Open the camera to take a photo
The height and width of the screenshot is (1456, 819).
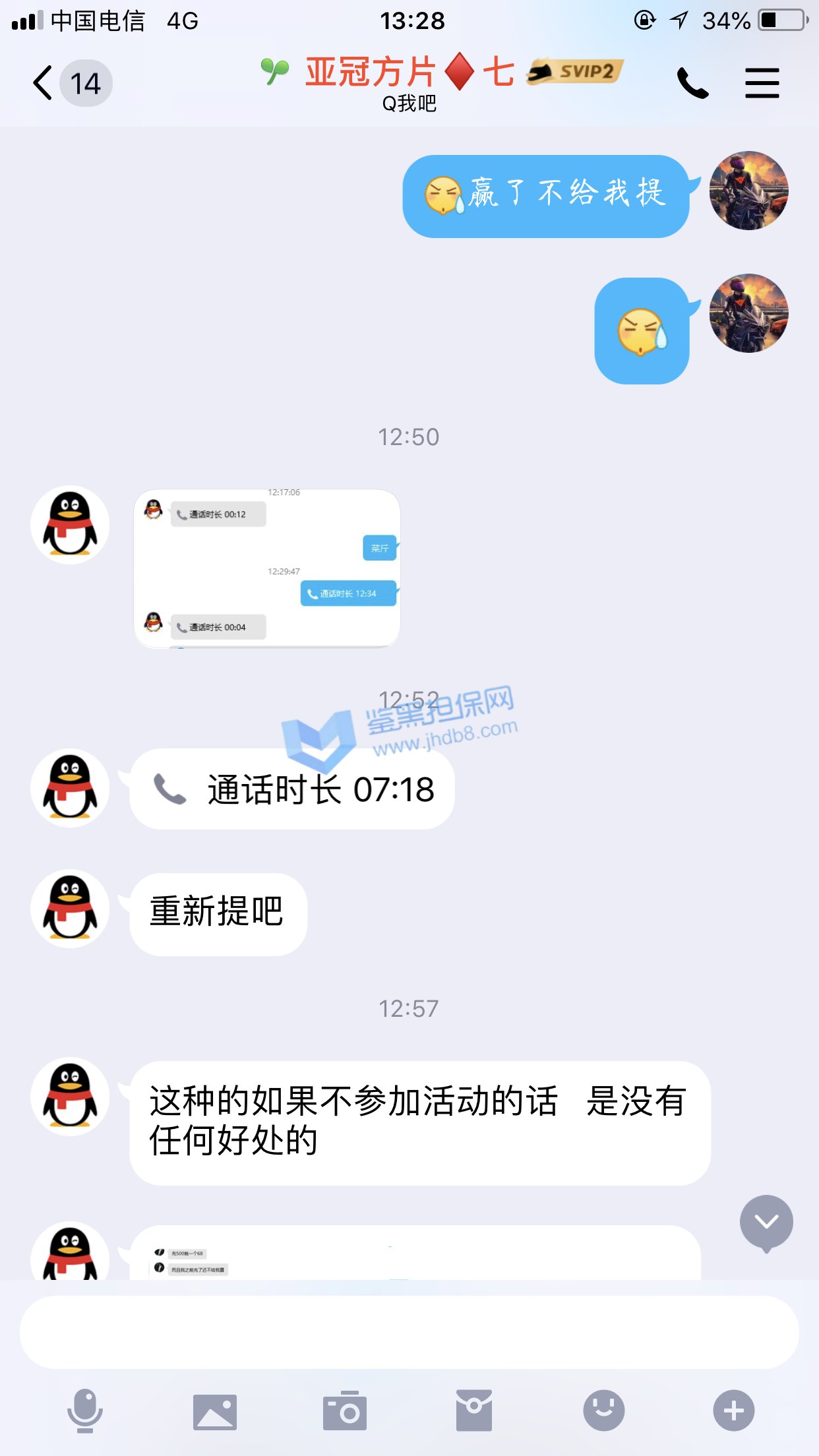point(344,1411)
